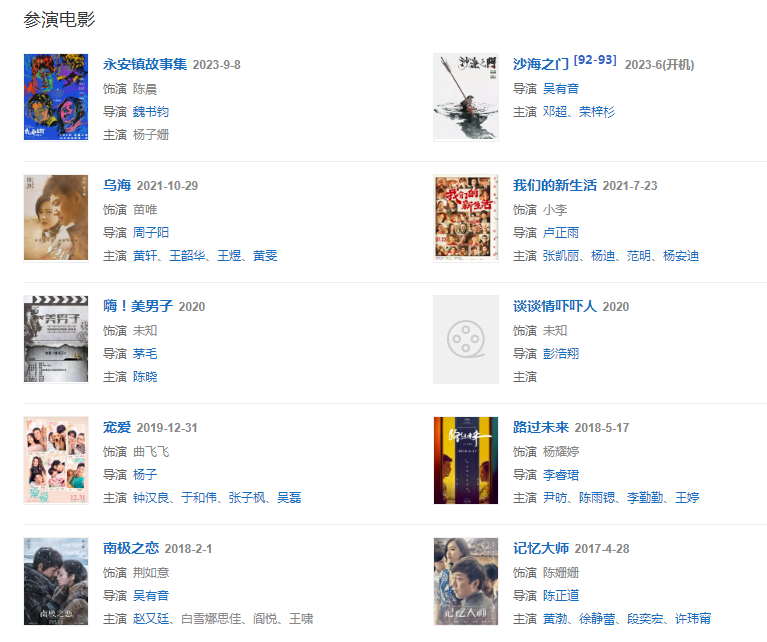Screen dimensions: 767x642
Task: View director 李睿珺's page
Action: coord(561,475)
